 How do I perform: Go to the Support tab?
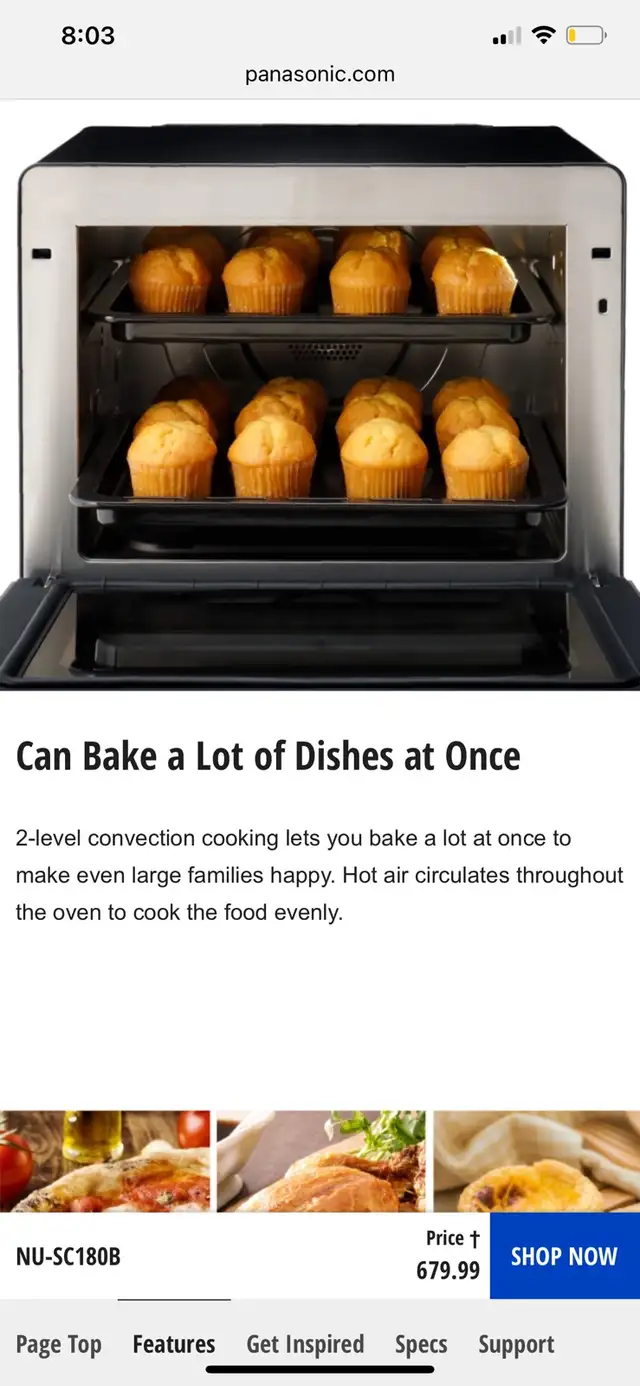pos(516,1344)
